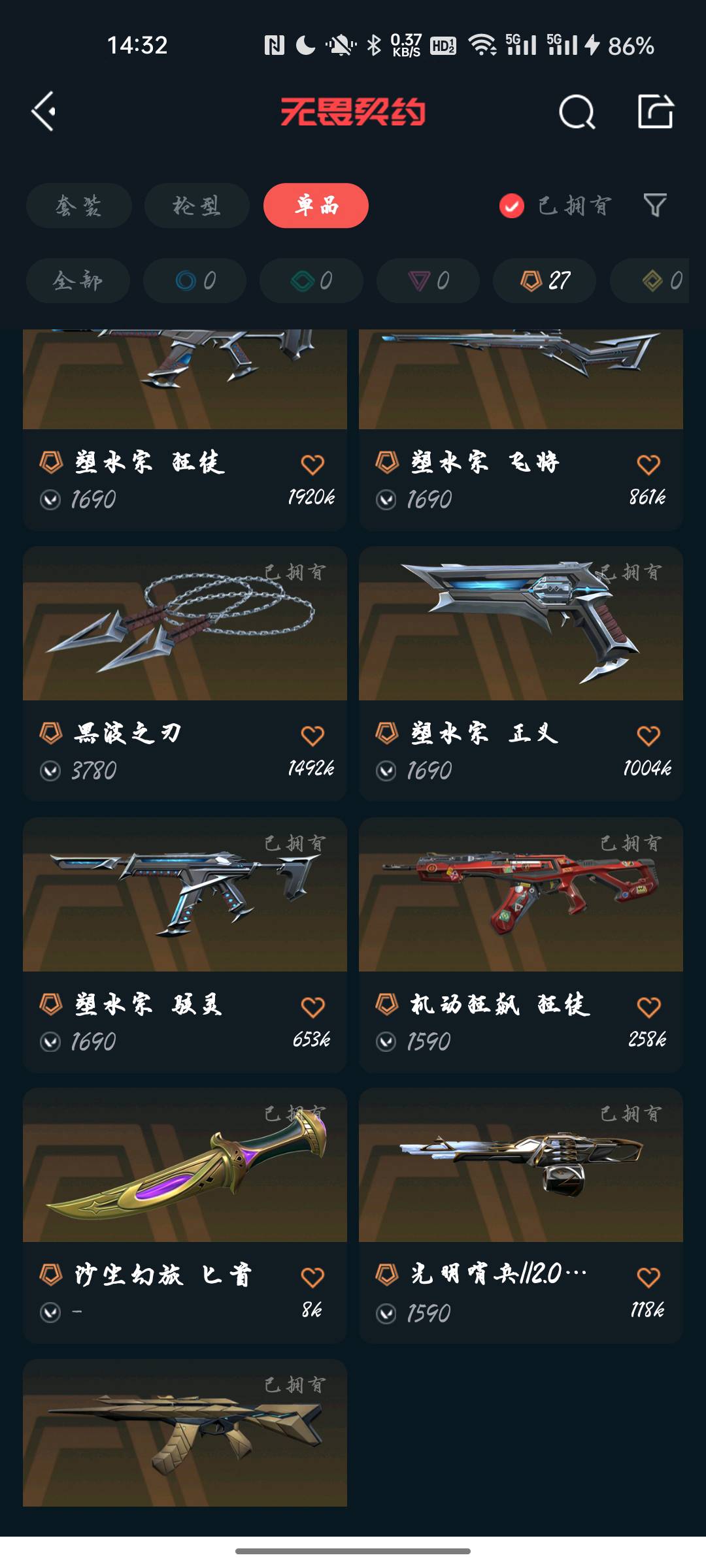Select the blue circle tier chip
Image resolution: width=706 pixels, height=1568 pixels.
click(195, 281)
